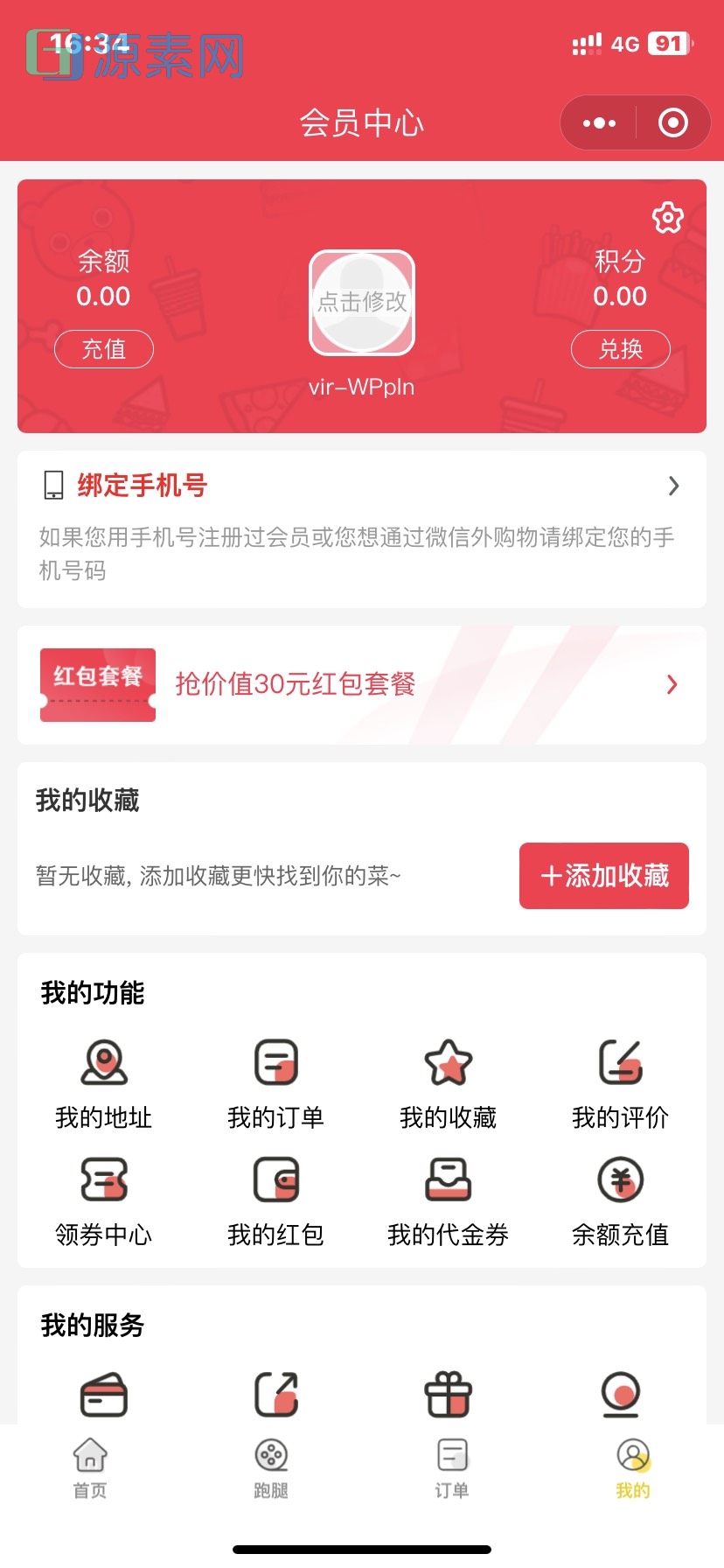Open the 我的代金券 voucher icon
The height and width of the screenshot is (1568, 724).
point(449,1181)
